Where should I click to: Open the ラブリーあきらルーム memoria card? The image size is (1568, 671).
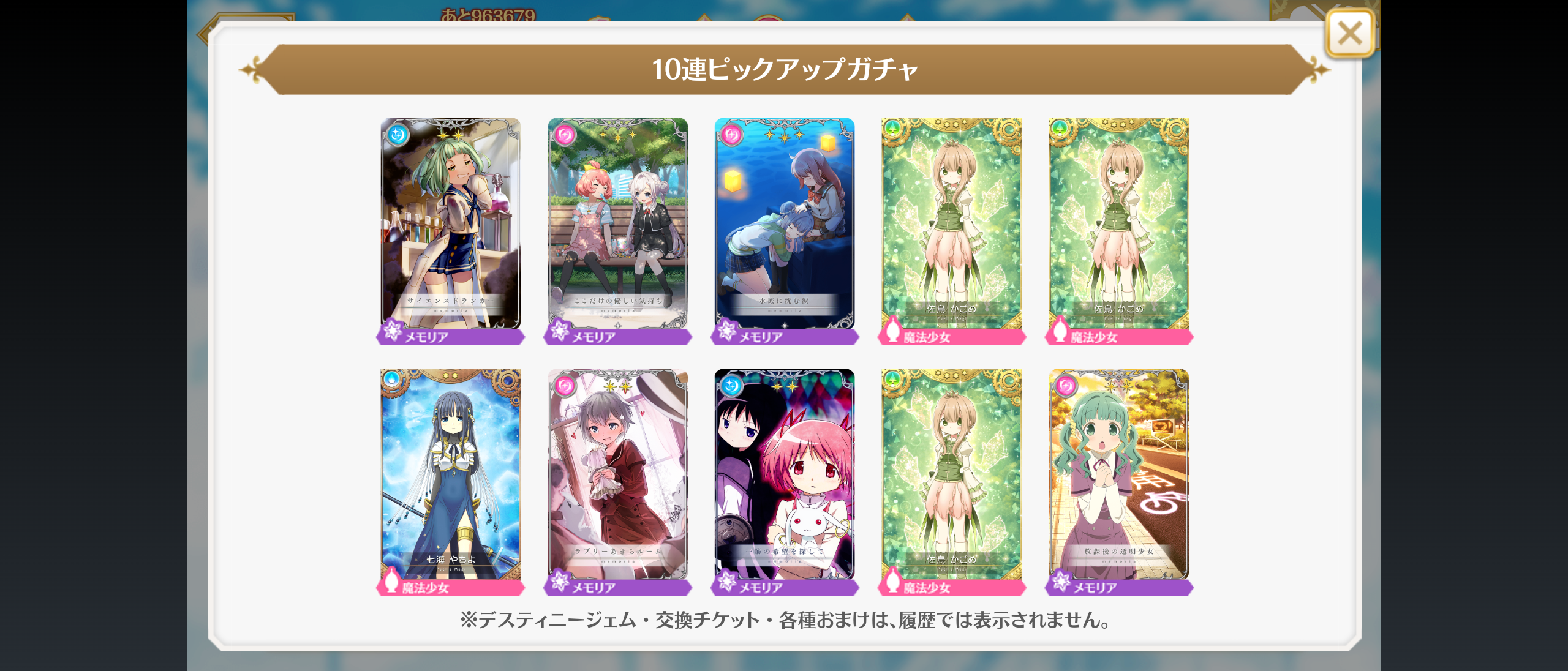coord(617,482)
